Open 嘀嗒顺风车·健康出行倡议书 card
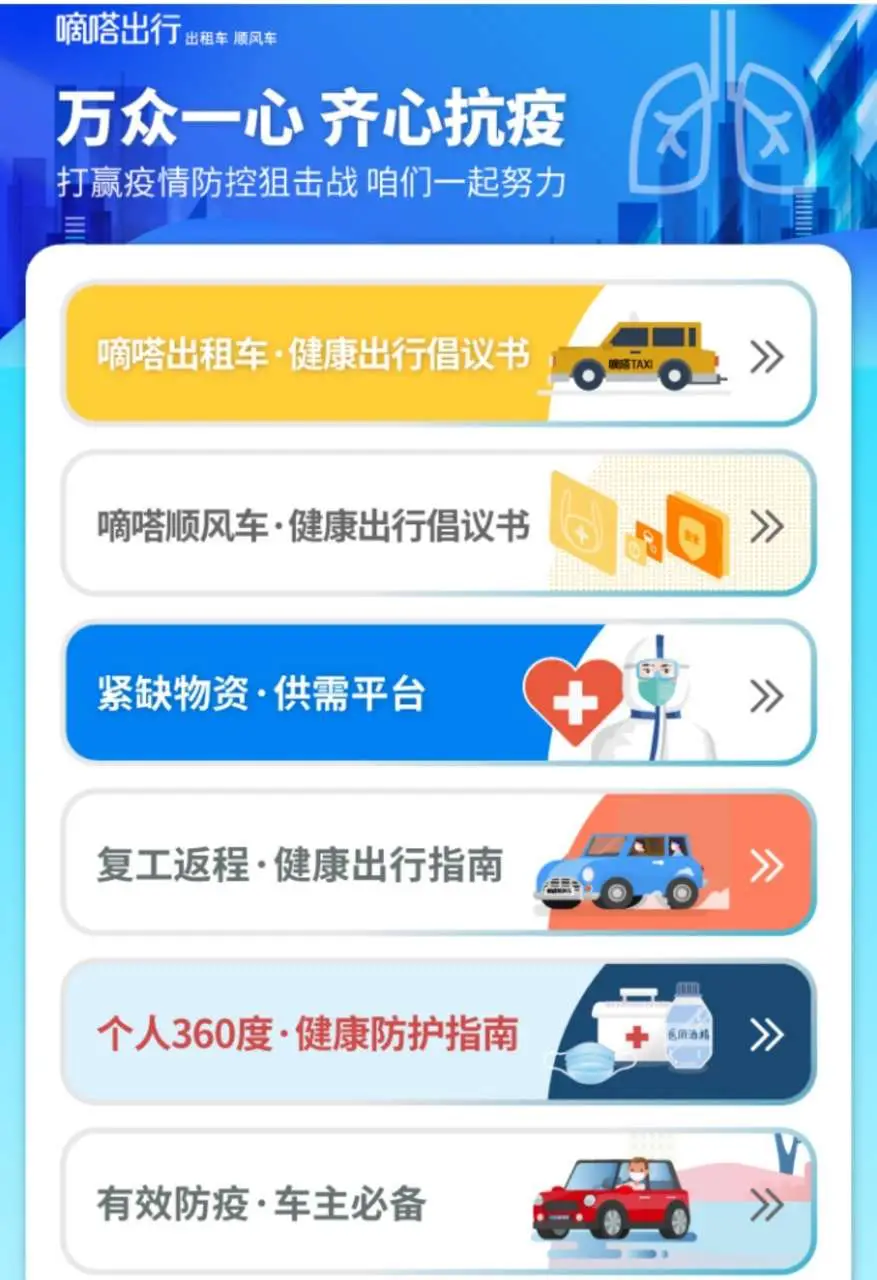The height and width of the screenshot is (1280, 877). [x=438, y=524]
